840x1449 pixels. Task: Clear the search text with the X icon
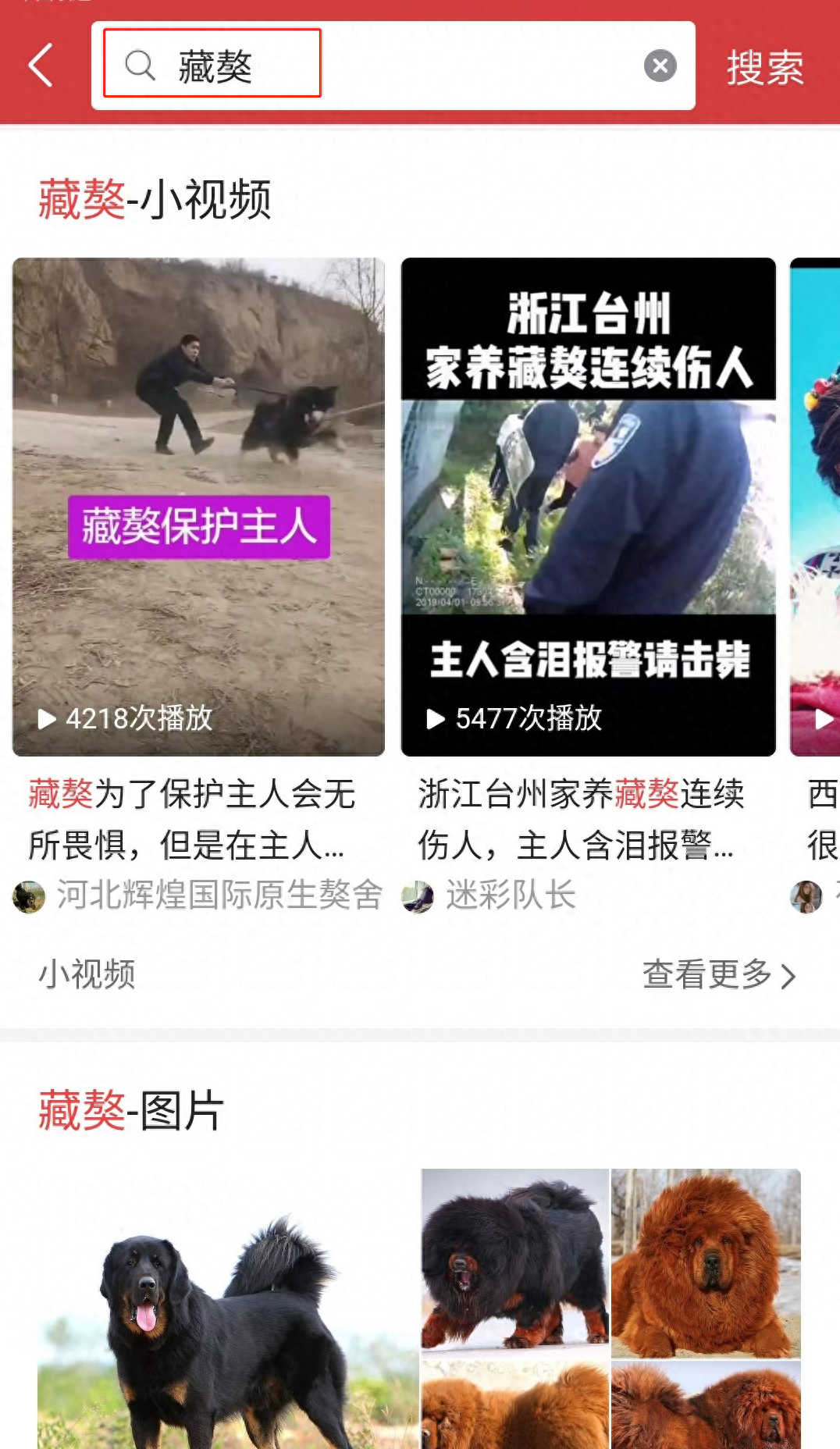tap(660, 66)
